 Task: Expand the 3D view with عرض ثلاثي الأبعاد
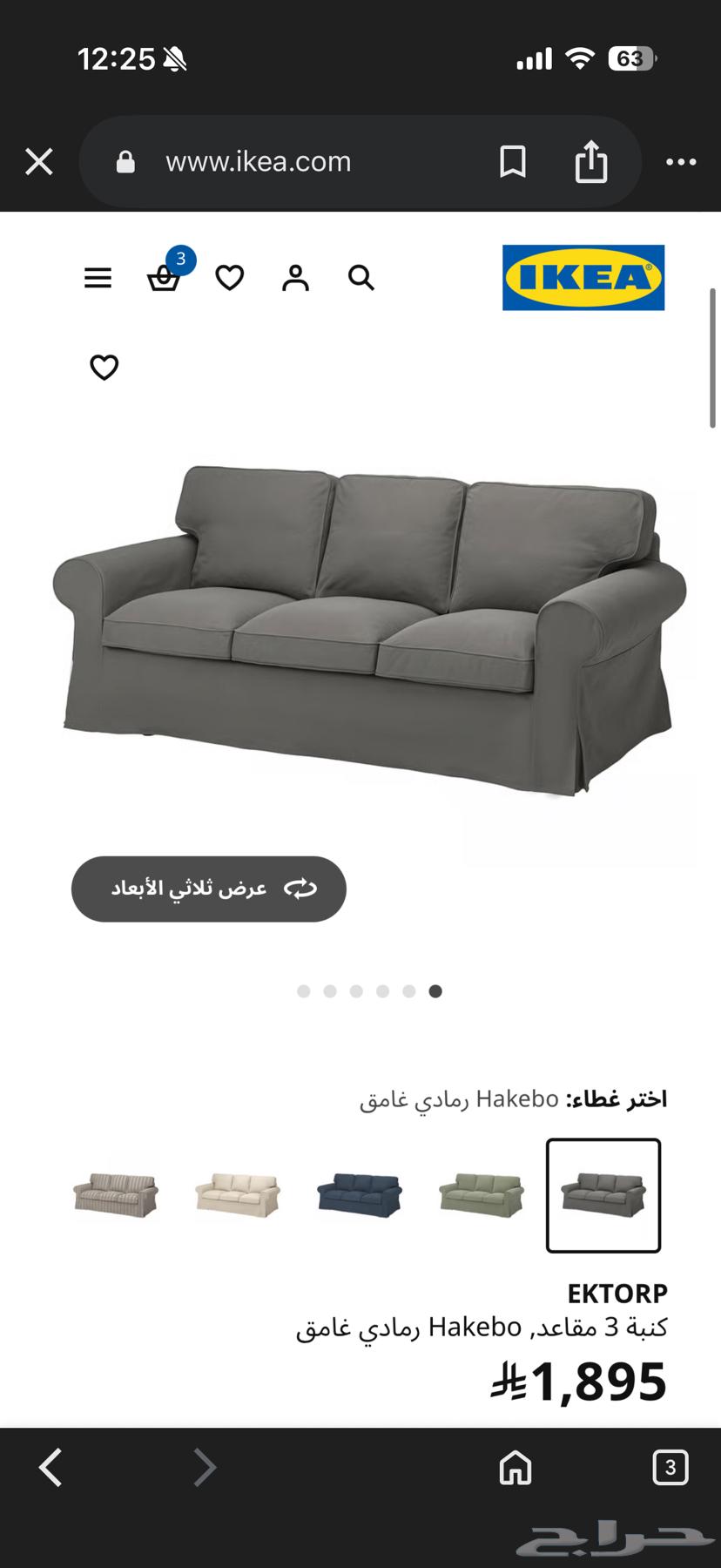(x=208, y=889)
